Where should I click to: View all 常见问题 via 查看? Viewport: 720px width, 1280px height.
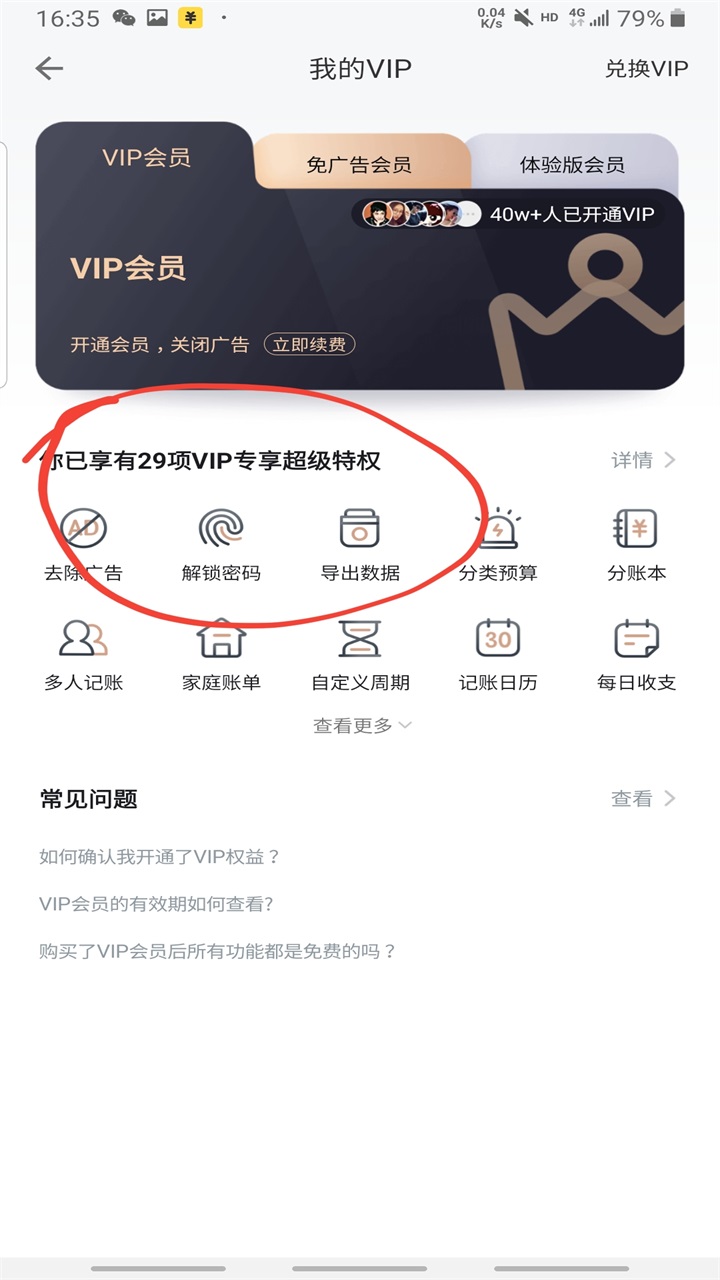tap(643, 799)
